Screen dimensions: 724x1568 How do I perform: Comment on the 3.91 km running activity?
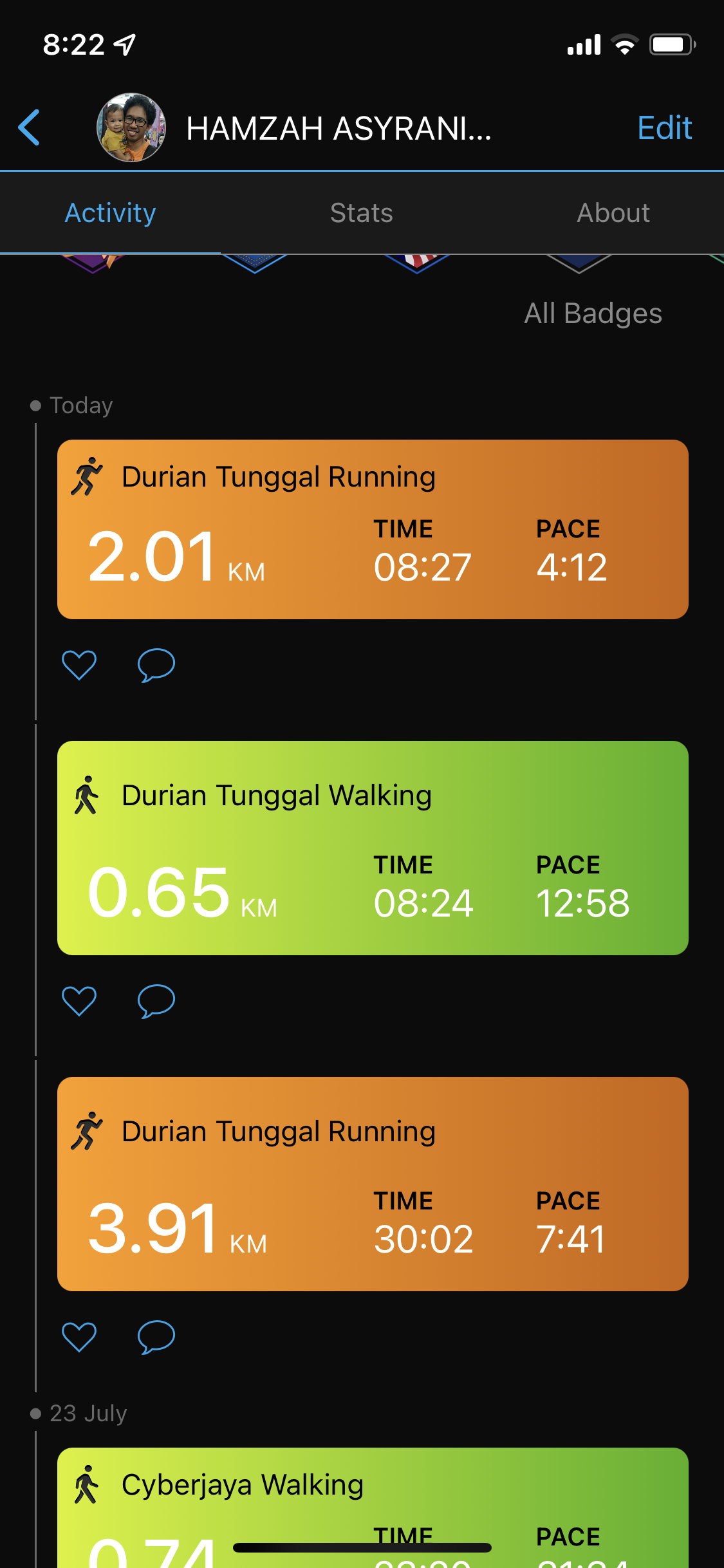tap(156, 1337)
